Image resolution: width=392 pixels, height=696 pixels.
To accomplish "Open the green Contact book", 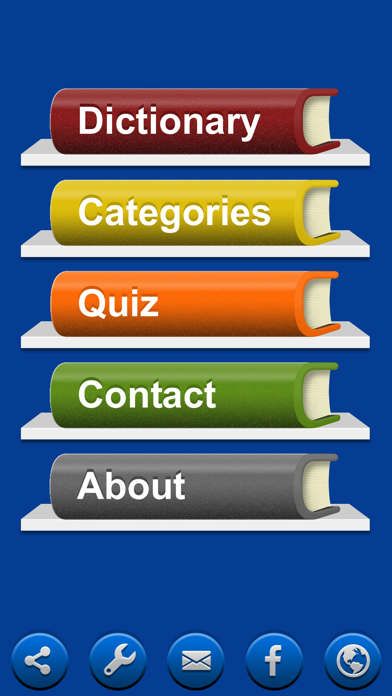I will point(194,395).
